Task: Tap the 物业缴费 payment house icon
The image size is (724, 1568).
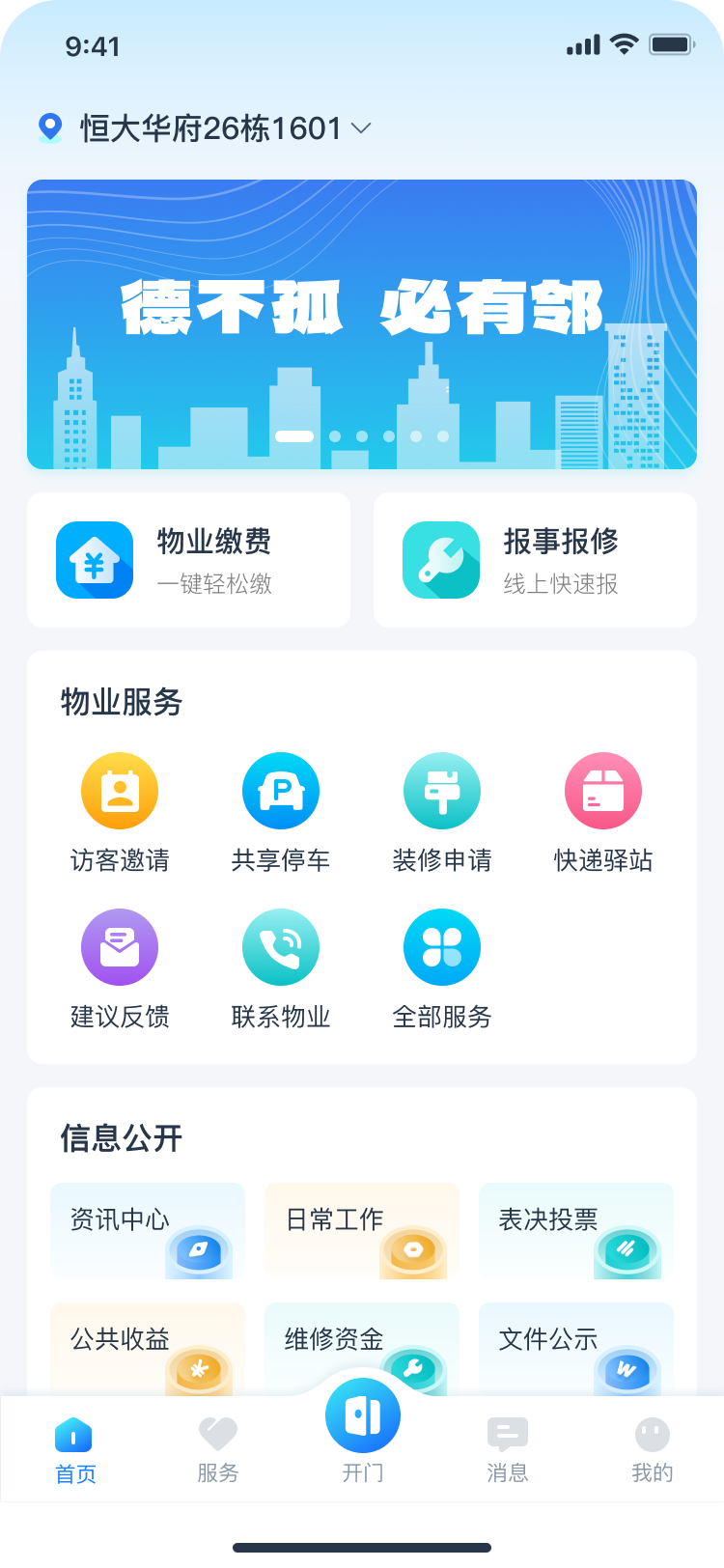Action: (x=94, y=560)
